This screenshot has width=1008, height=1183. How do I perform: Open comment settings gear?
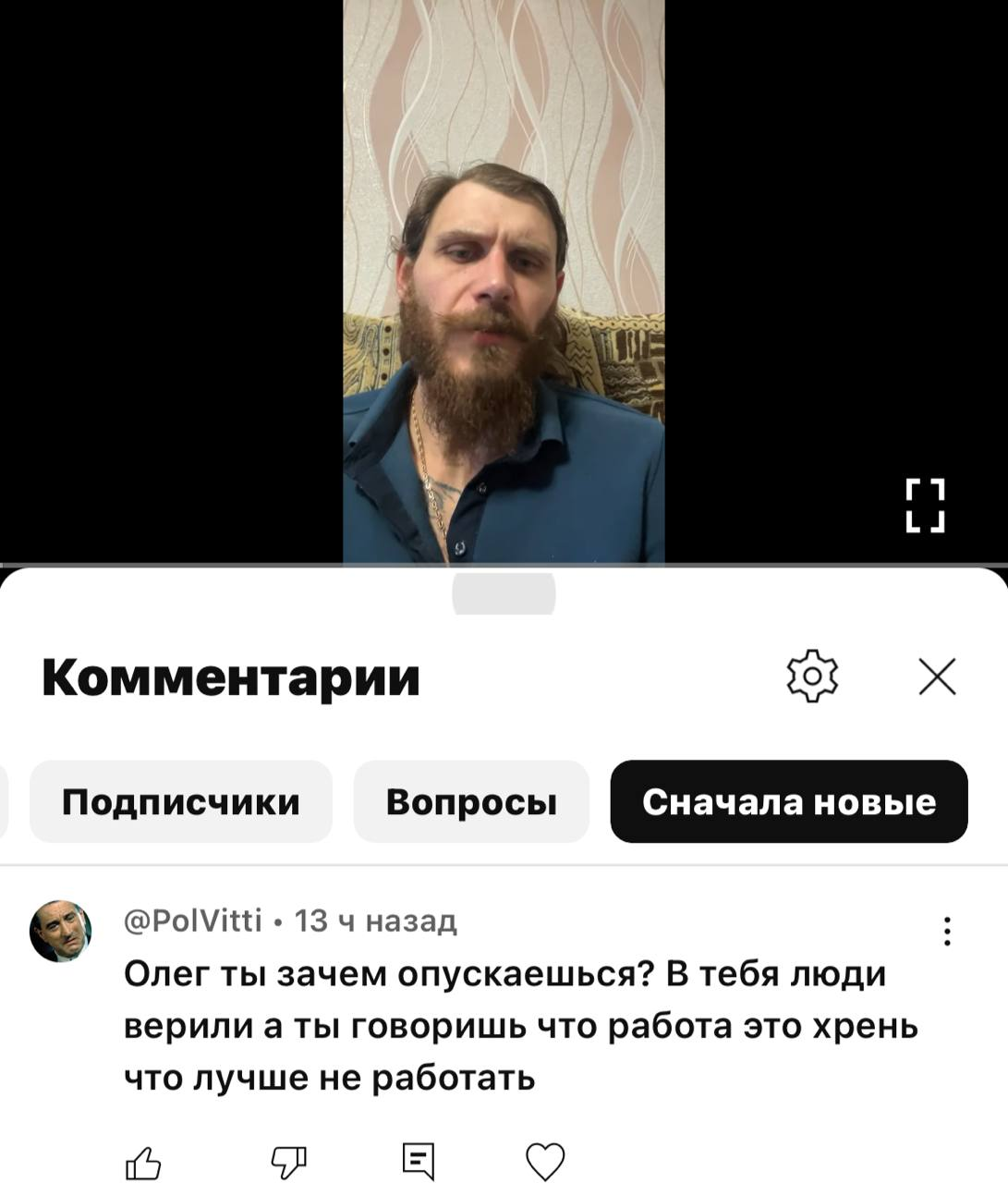[x=812, y=677]
